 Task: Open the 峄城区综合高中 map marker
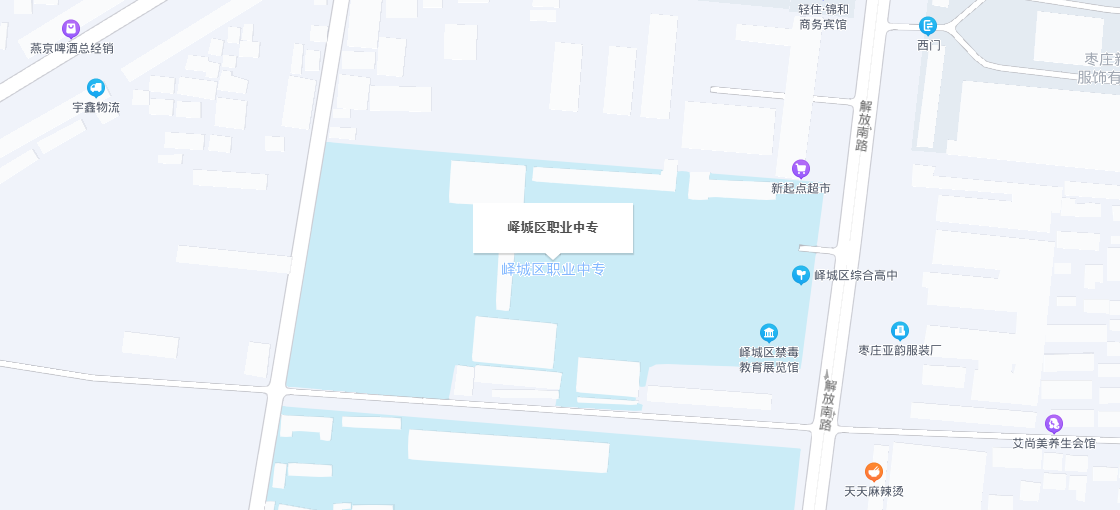click(800, 274)
